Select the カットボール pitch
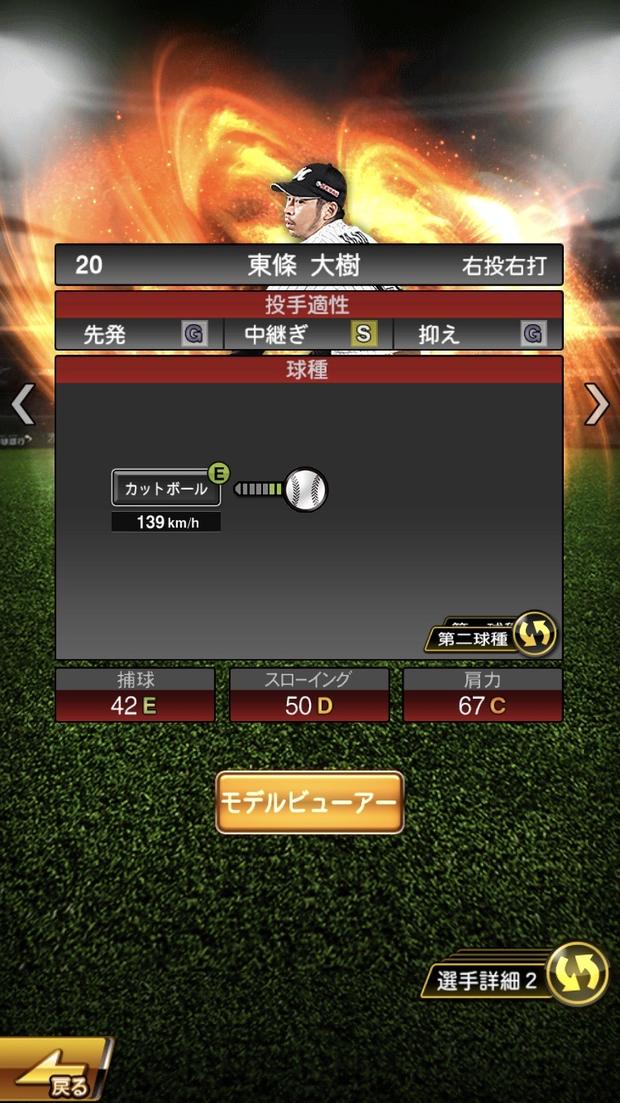This screenshot has height=1103, width=620. tap(166, 488)
